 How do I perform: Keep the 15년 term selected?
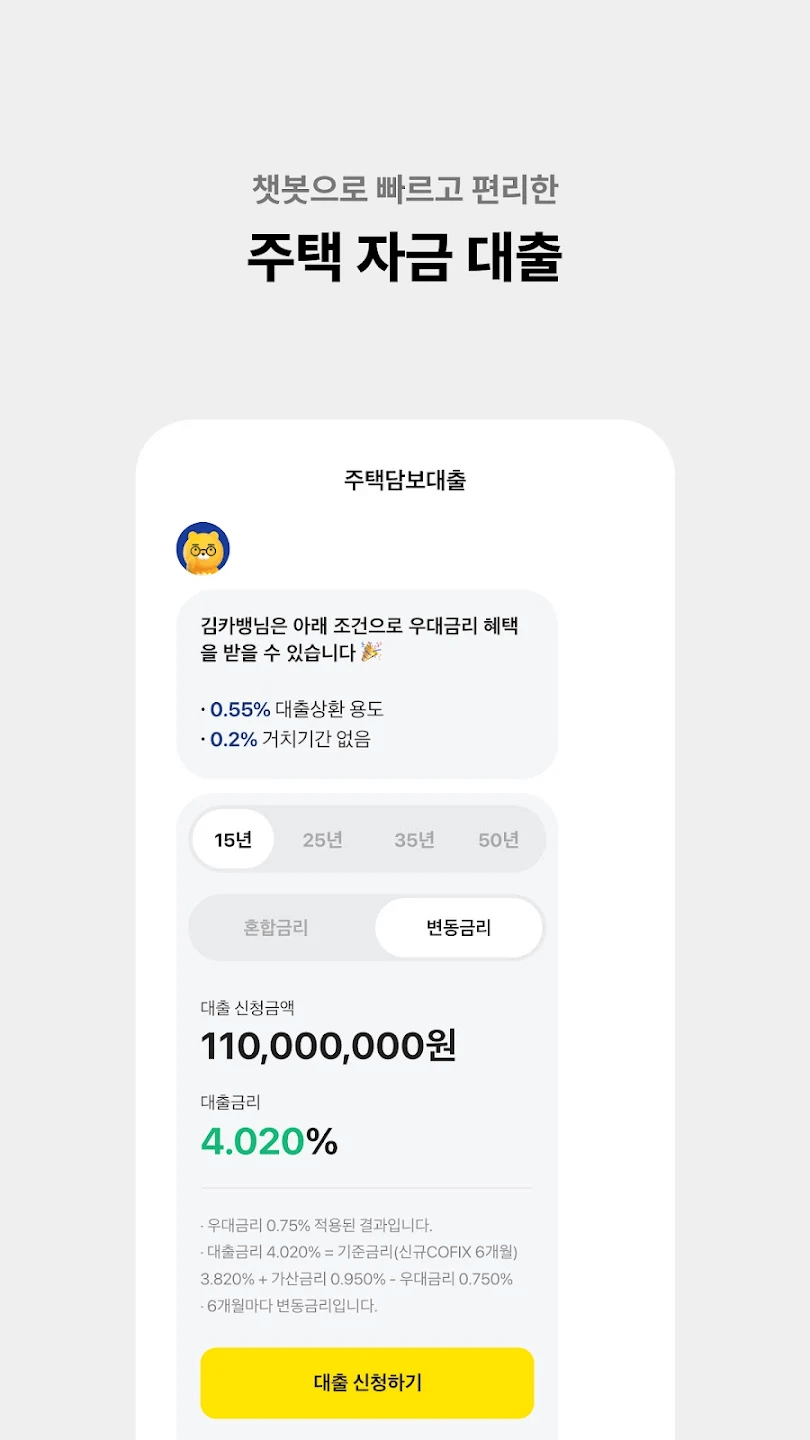tap(232, 839)
